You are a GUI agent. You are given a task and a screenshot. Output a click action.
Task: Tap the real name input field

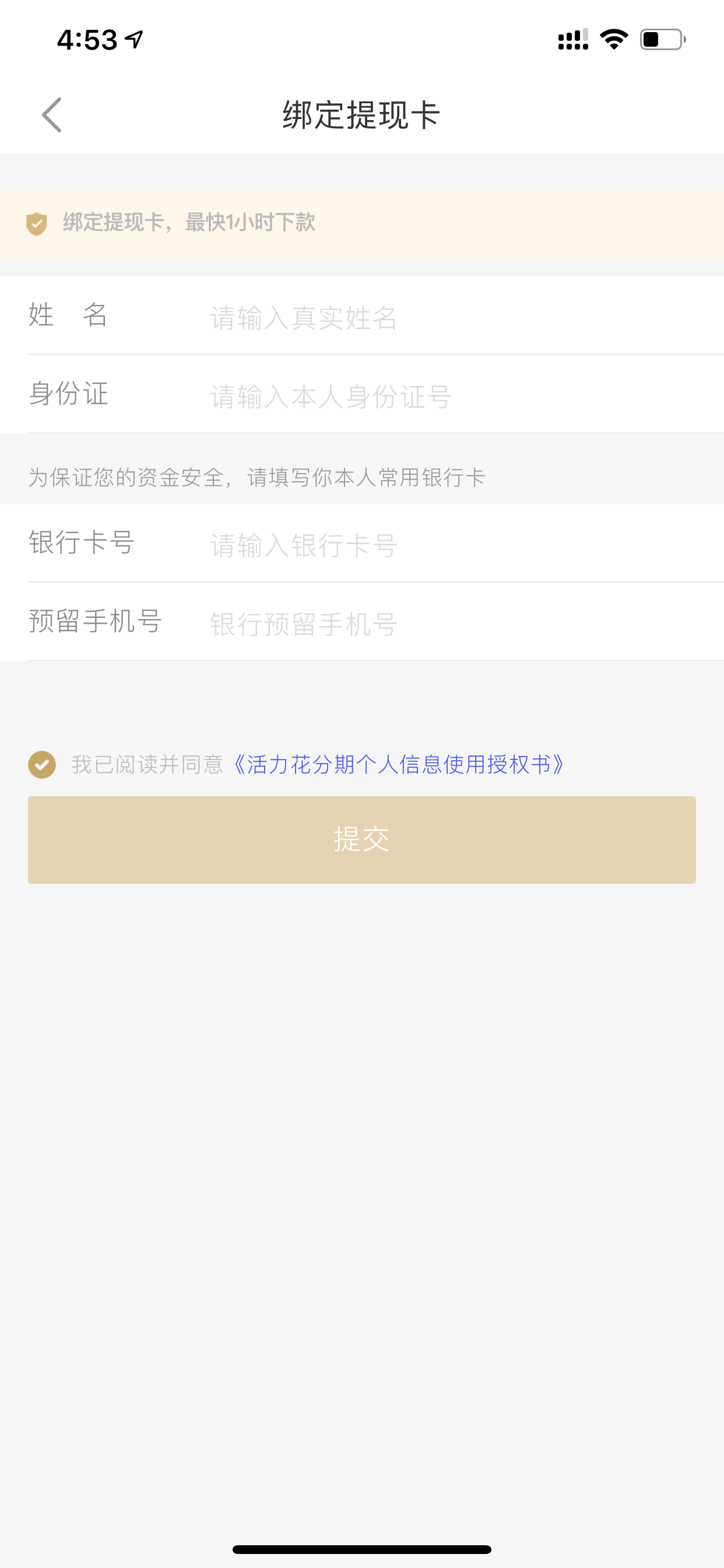[466, 317]
